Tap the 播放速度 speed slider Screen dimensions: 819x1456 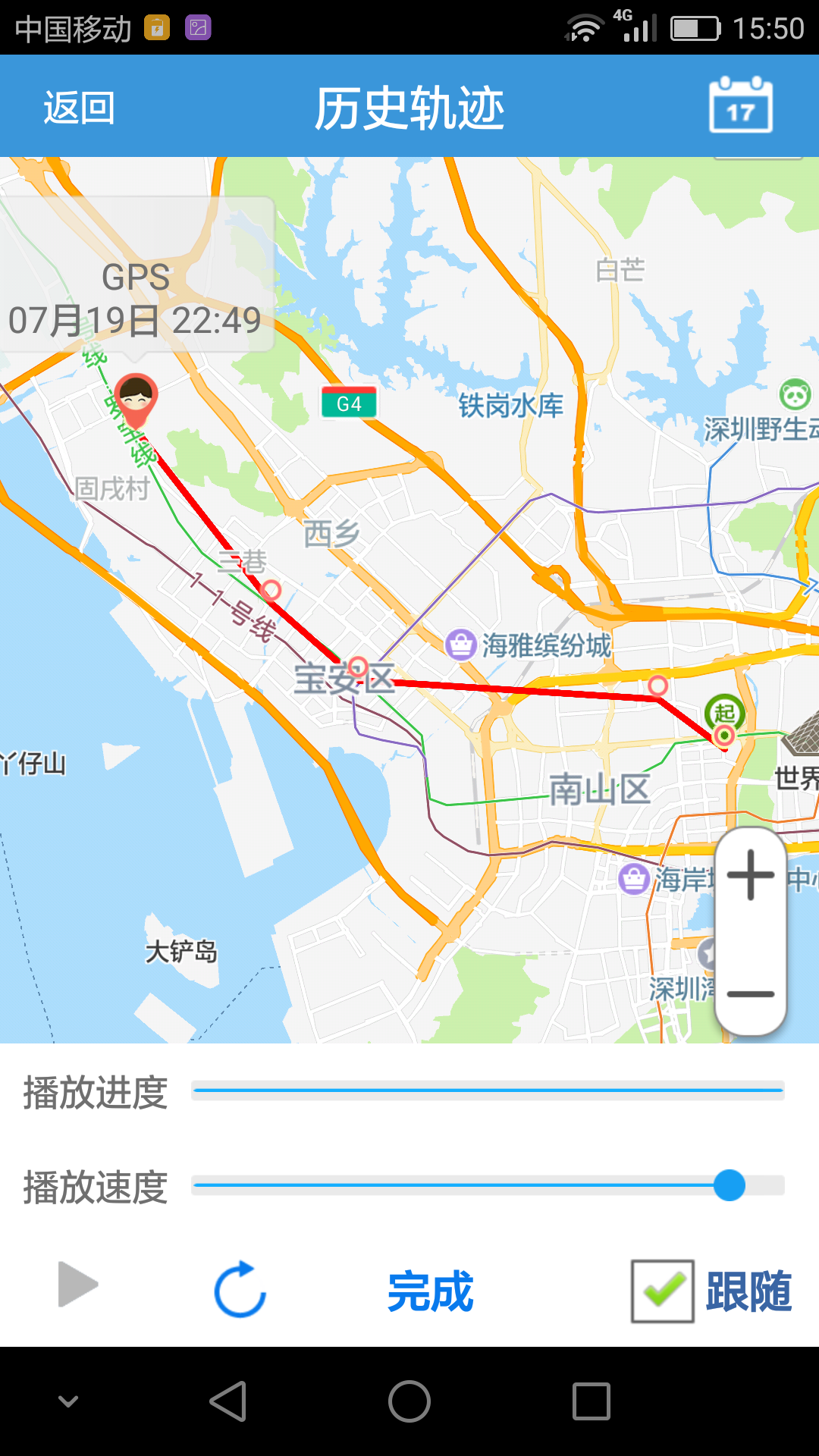click(x=730, y=1185)
